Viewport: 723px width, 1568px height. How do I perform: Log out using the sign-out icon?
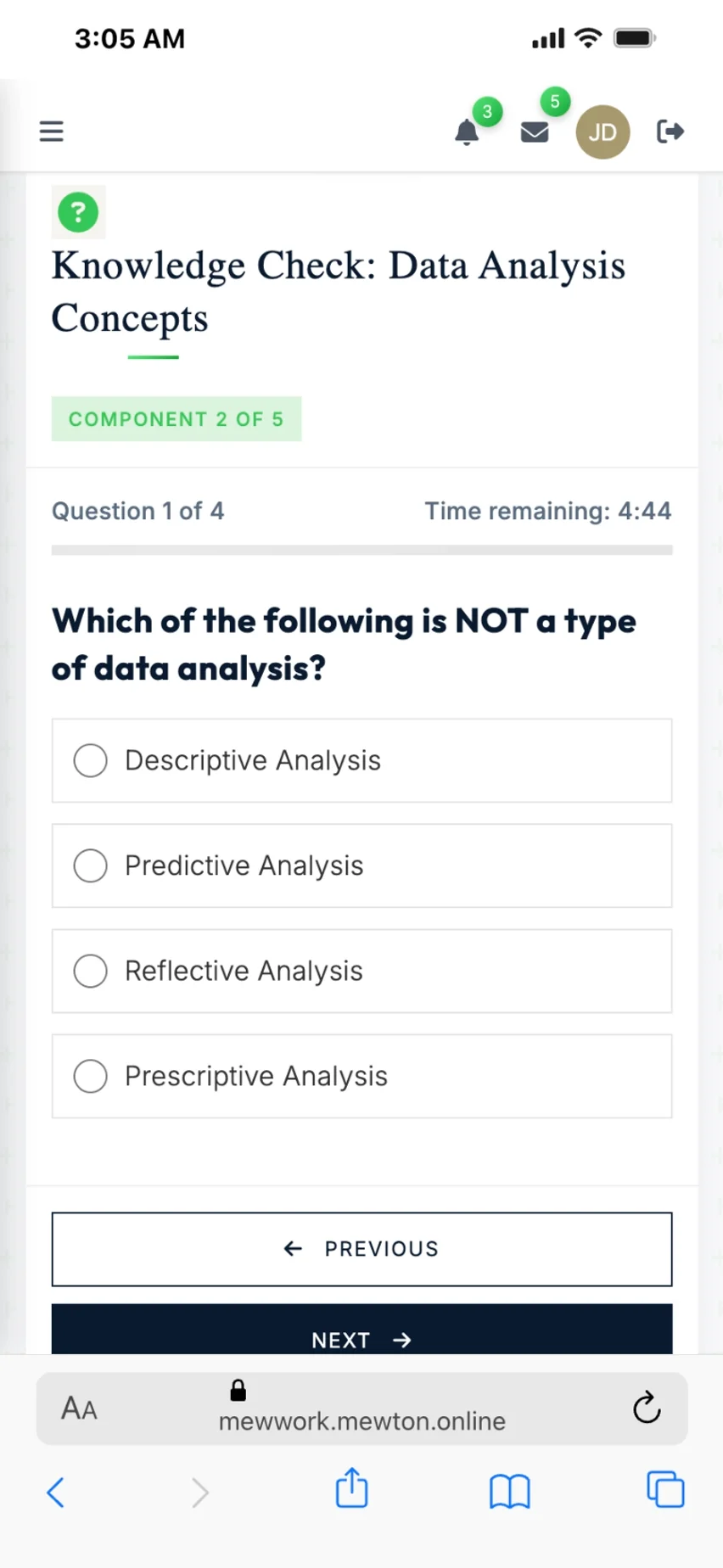pyautogui.click(x=670, y=132)
